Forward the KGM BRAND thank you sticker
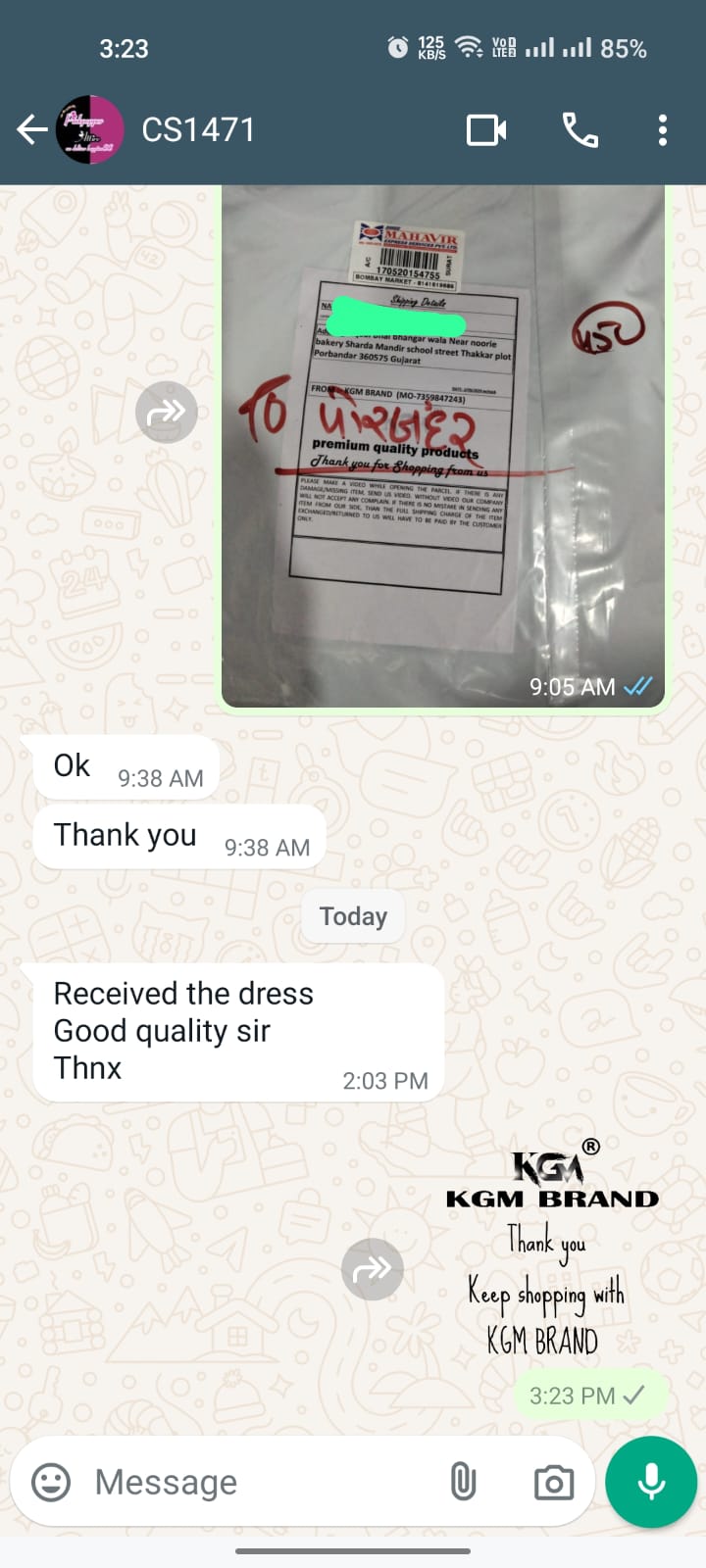The width and height of the screenshot is (706, 1568). 373,1269
